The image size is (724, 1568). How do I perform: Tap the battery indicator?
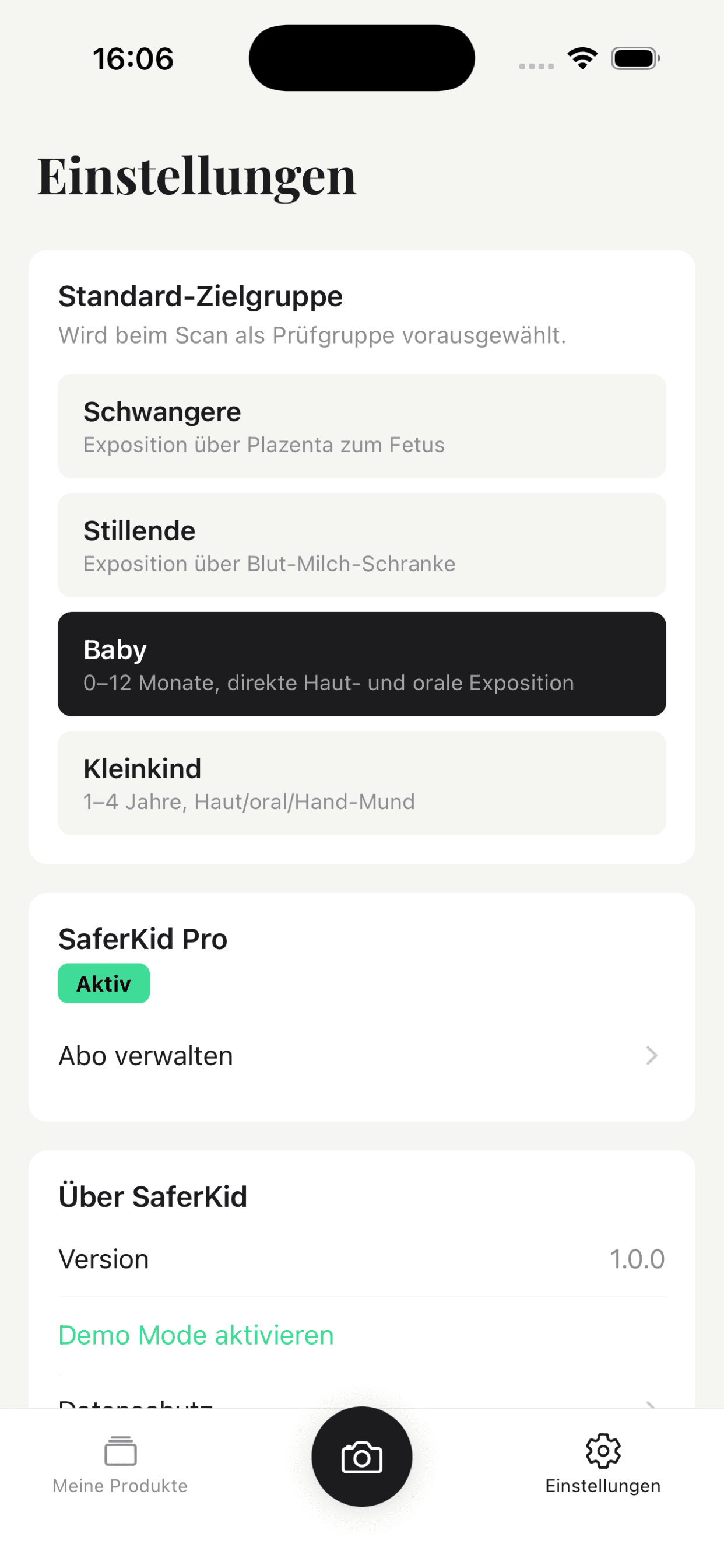tap(635, 58)
